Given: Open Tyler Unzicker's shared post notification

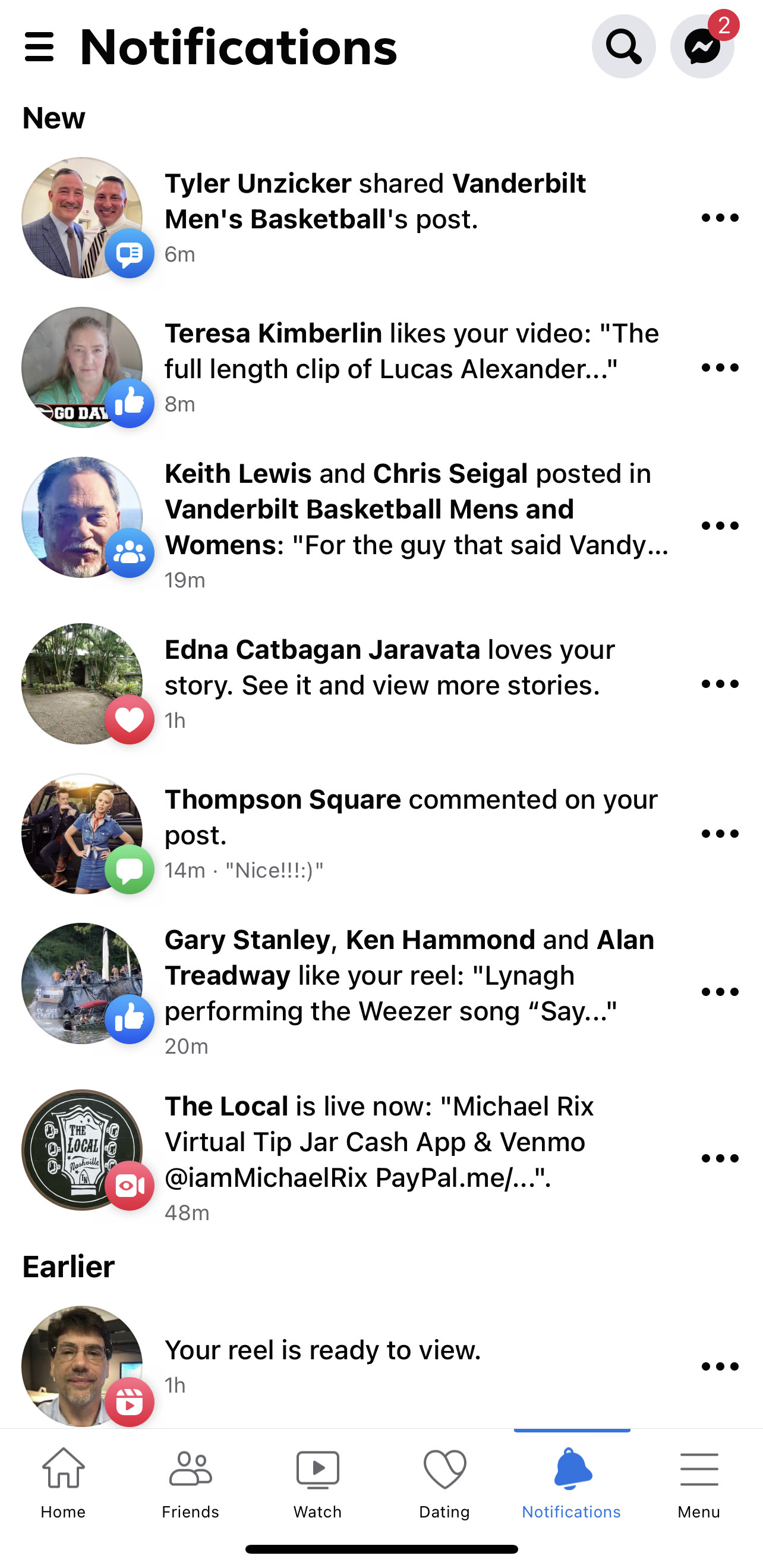Looking at the screenshot, I should 381,218.
